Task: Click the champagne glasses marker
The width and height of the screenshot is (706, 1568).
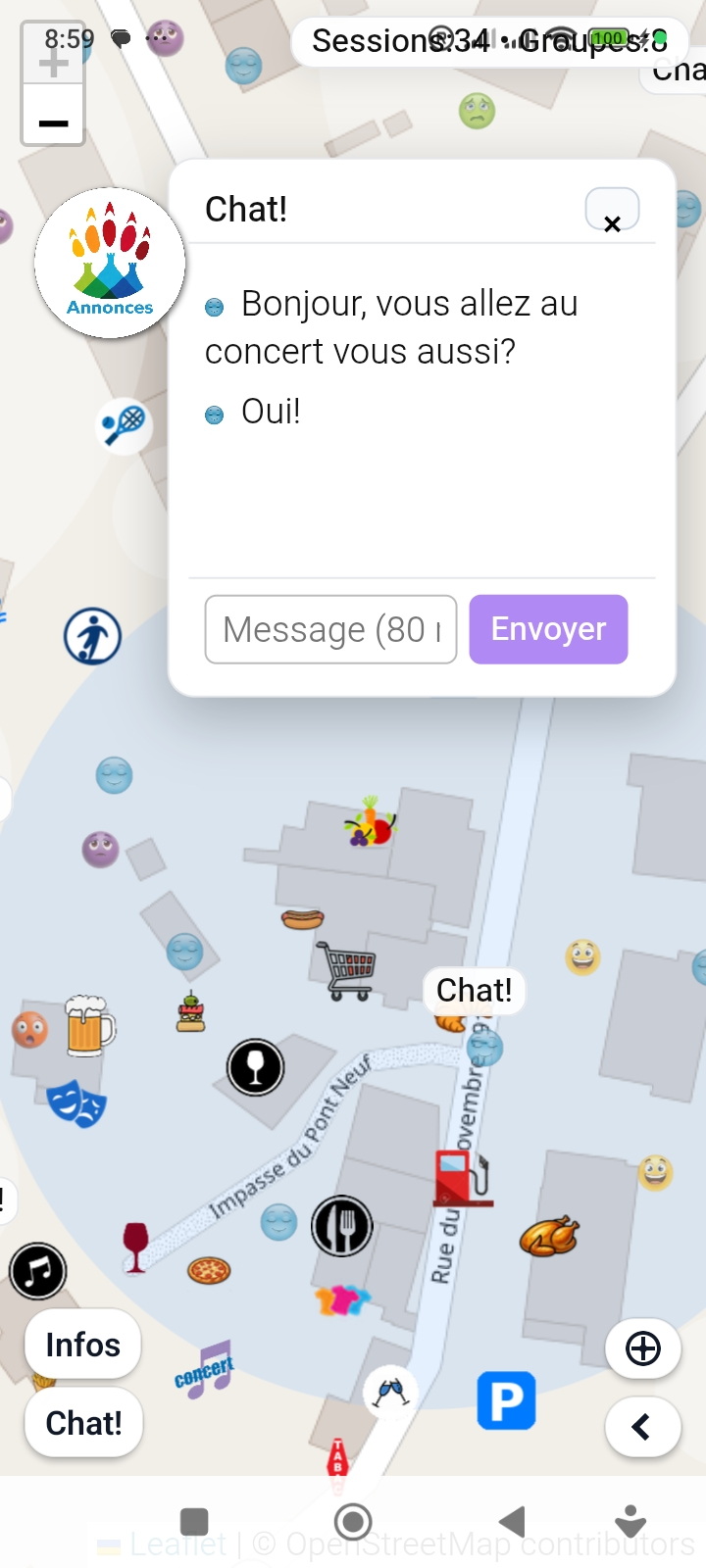Action: click(x=389, y=1388)
